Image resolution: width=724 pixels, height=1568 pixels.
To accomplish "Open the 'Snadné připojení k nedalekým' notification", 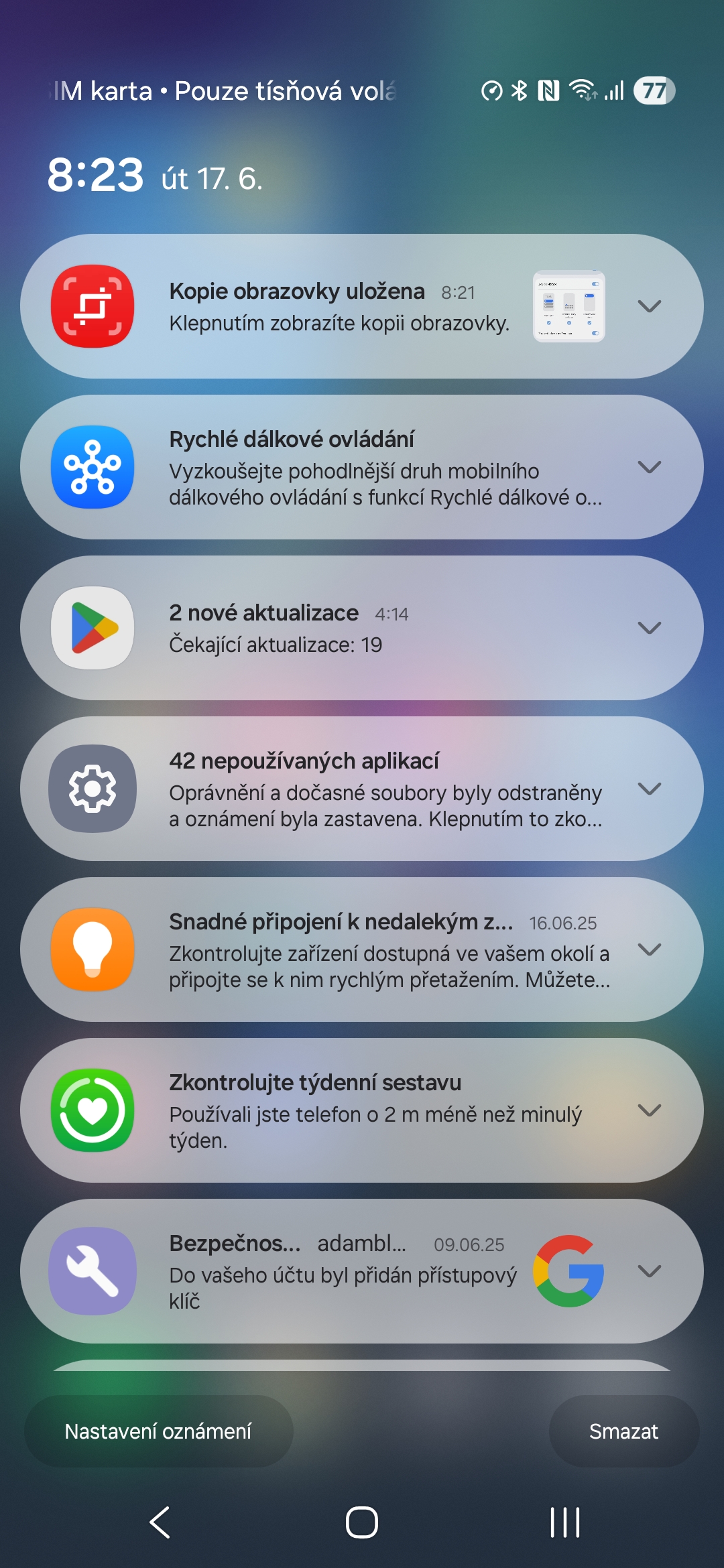I will click(x=362, y=950).
